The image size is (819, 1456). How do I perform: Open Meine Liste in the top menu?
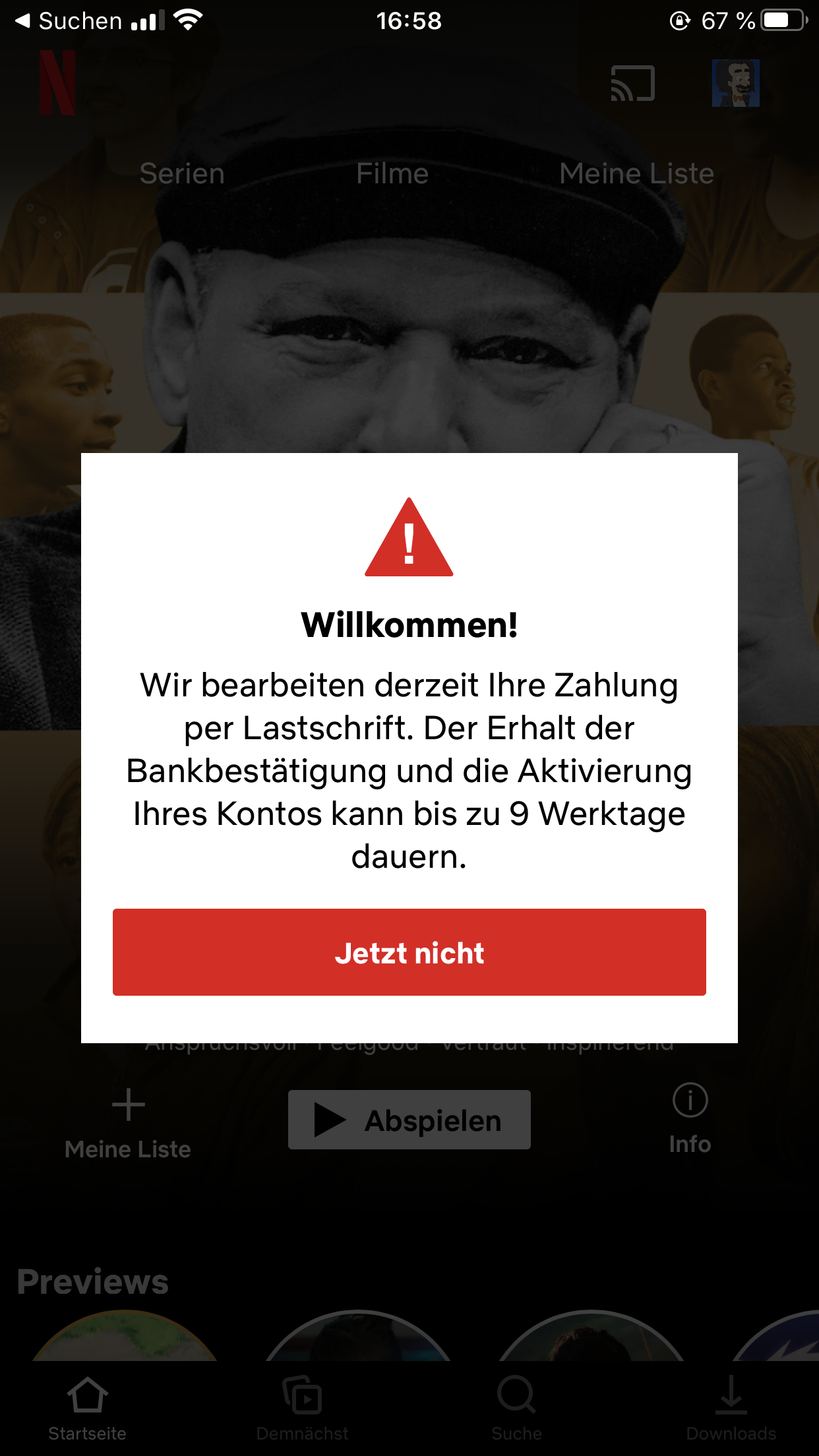point(636,173)
